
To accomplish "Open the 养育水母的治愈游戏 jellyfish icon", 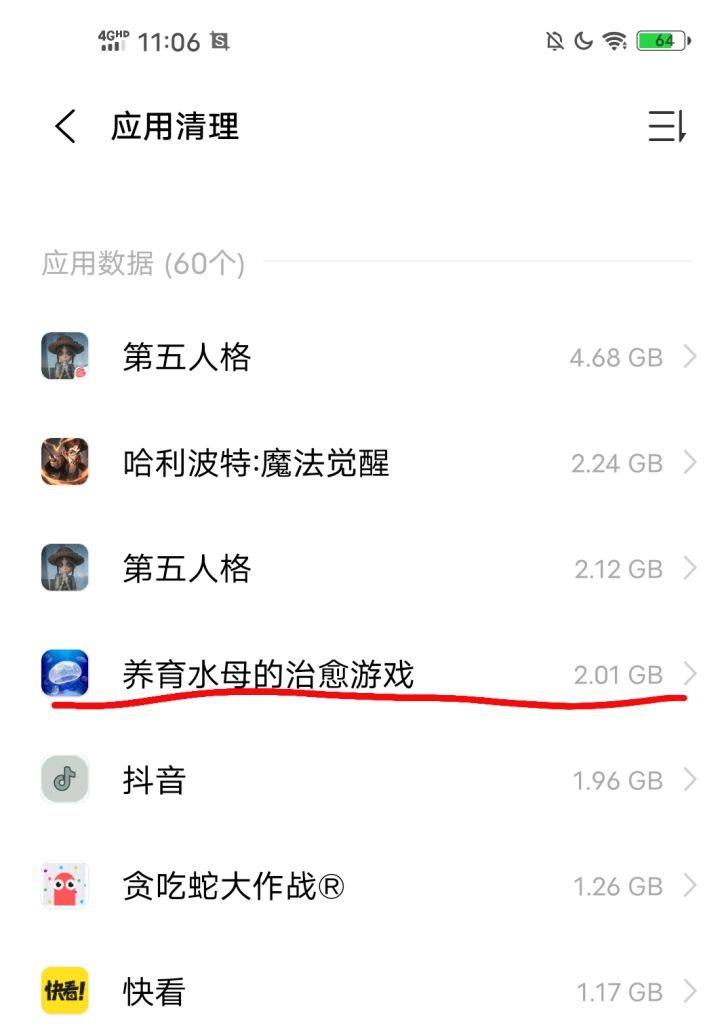I will click(x=64, y=674).
